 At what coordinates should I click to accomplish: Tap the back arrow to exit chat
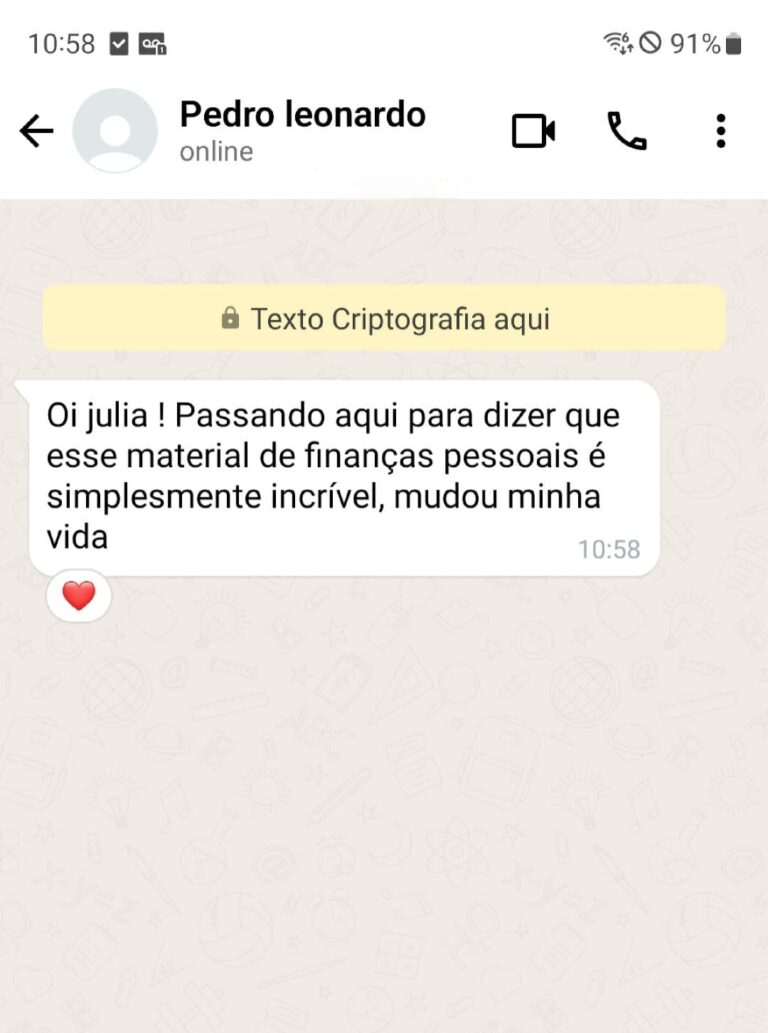point(36,130)
